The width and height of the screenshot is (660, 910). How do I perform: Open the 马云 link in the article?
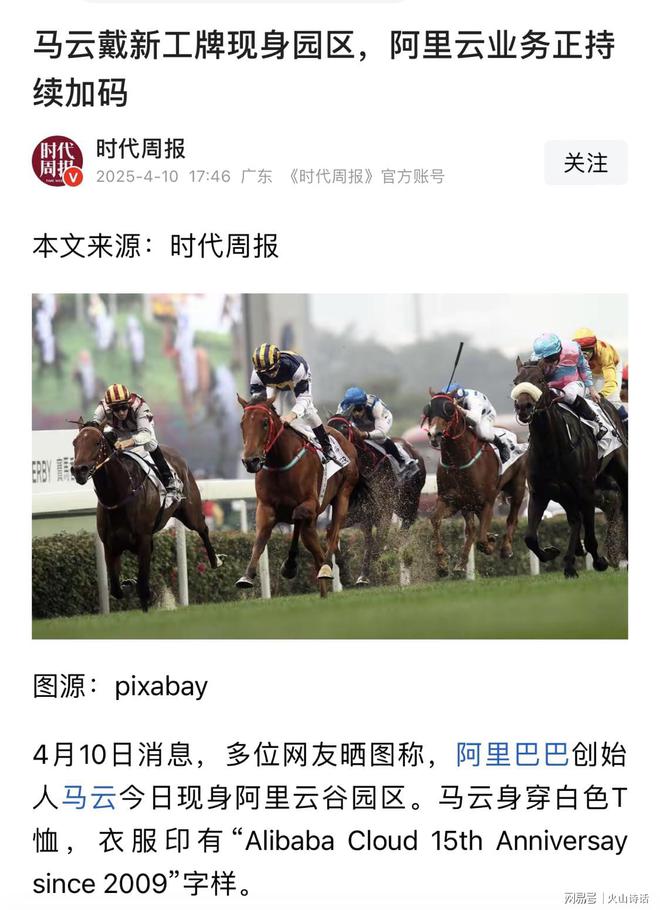click(89, 797)
